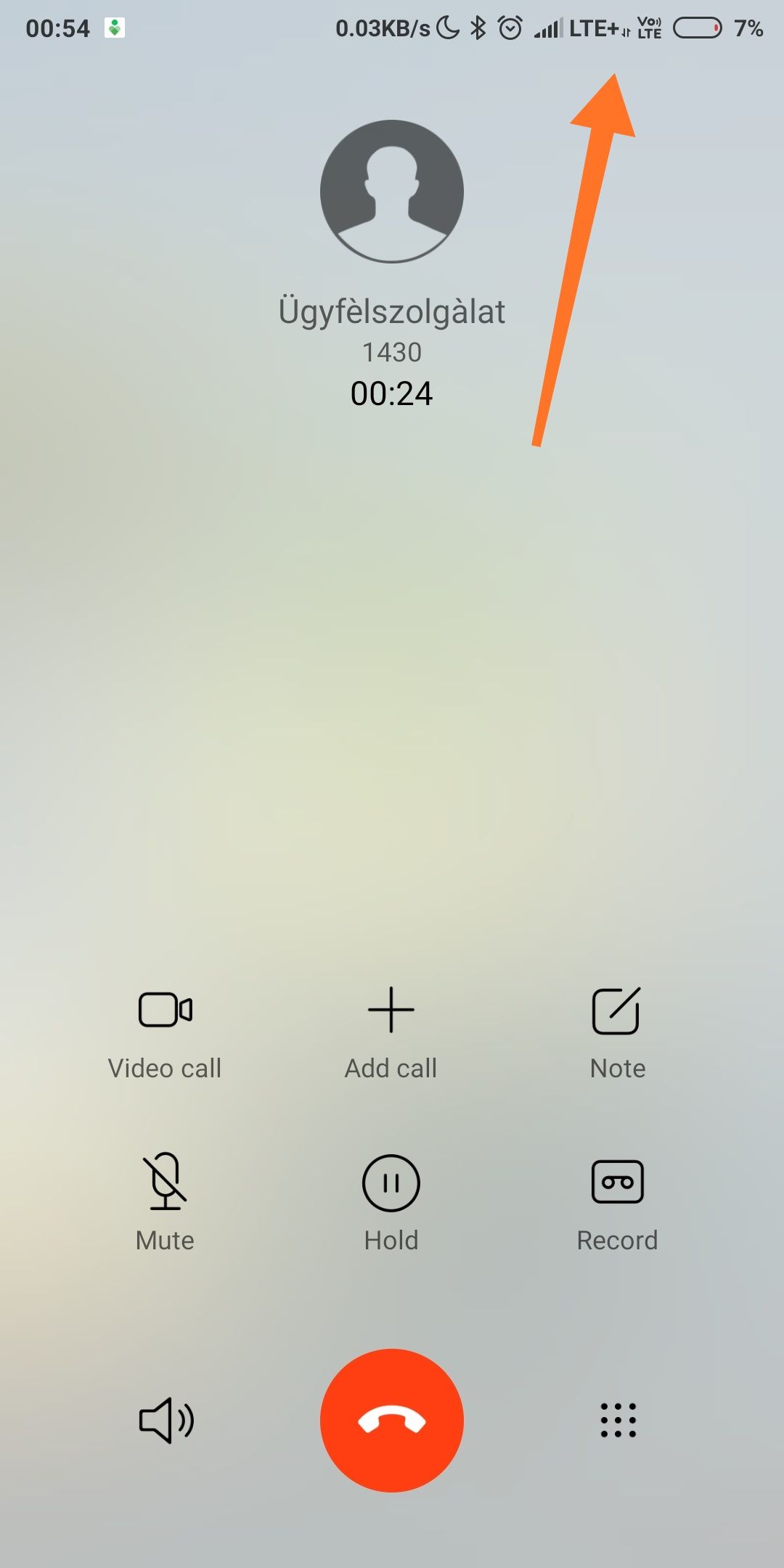End the call with the red hang-up button
The image size is (784, 1568).
click(x=392, y=1421)
